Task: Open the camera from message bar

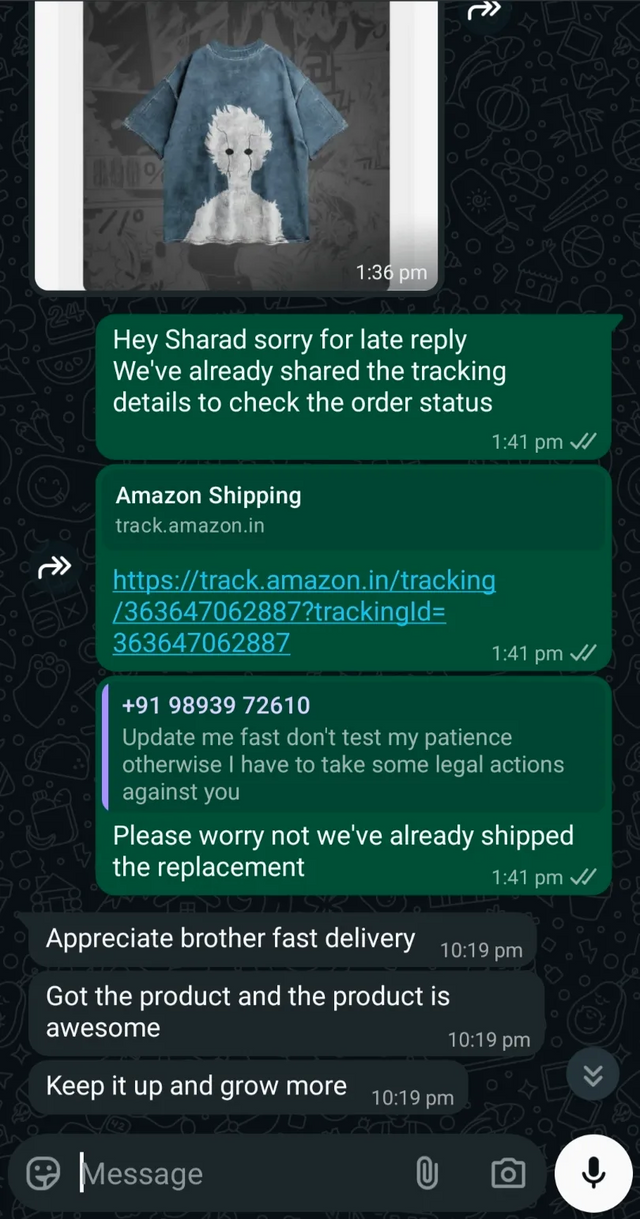Action: [508, 1173]
